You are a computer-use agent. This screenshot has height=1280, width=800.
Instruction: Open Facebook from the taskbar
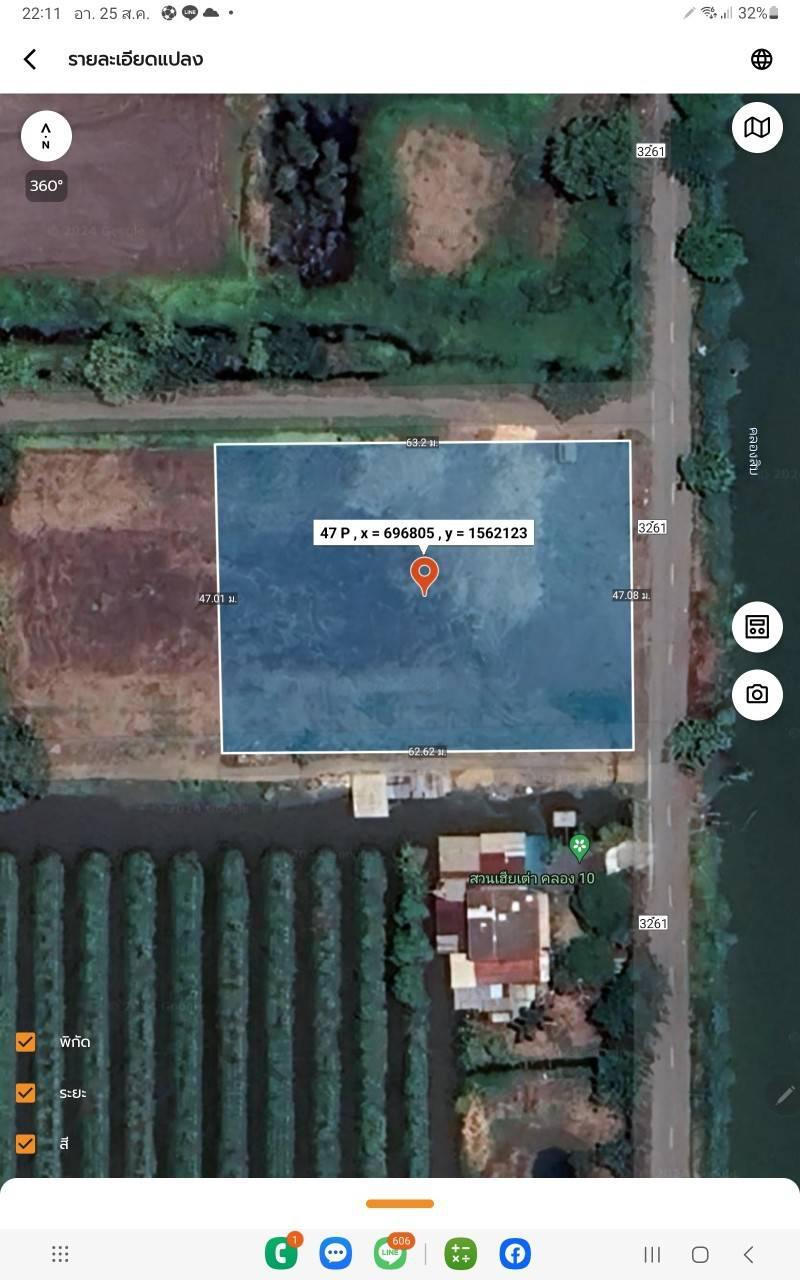click(x=515, y=1254)
